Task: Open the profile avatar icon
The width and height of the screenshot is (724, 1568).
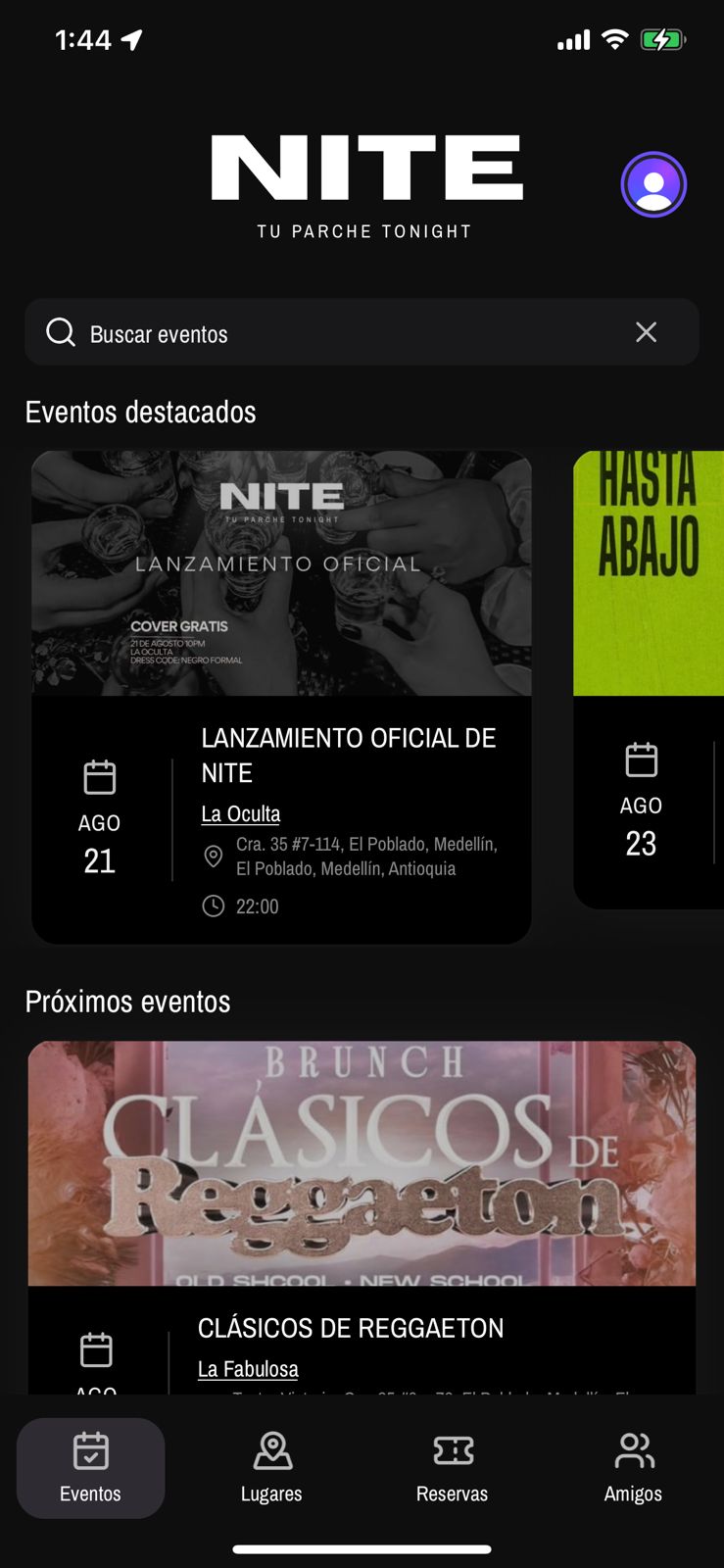Action: (x=653, y=183)
